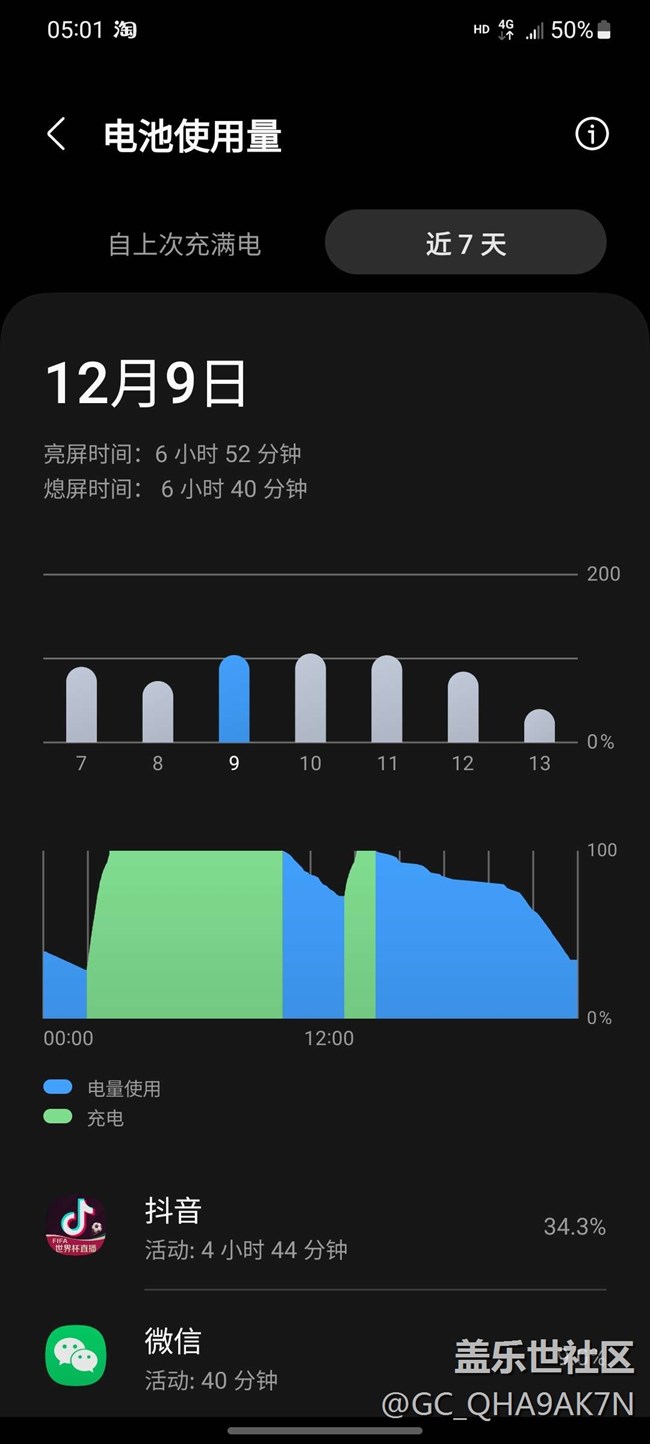
Task: Open the battery usage info icon
Action: pyautogui.click(x=591, y=134)
